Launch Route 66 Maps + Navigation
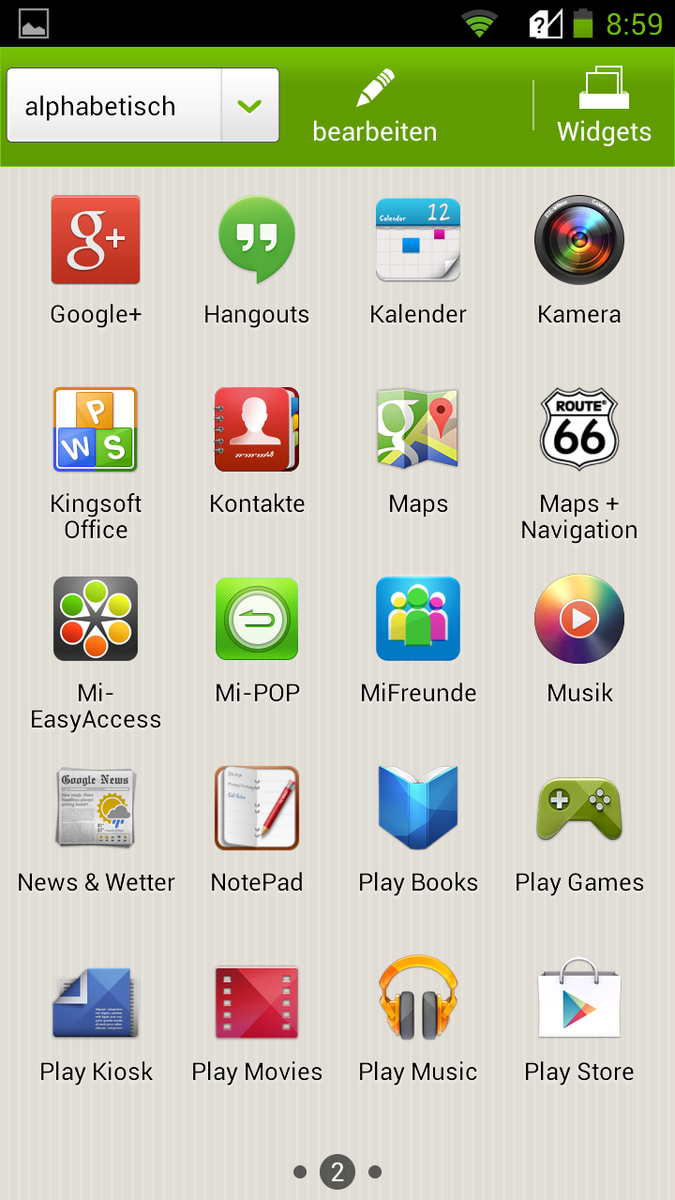The height and width of the screenshot is (1200, 675). tap(579, 430)
